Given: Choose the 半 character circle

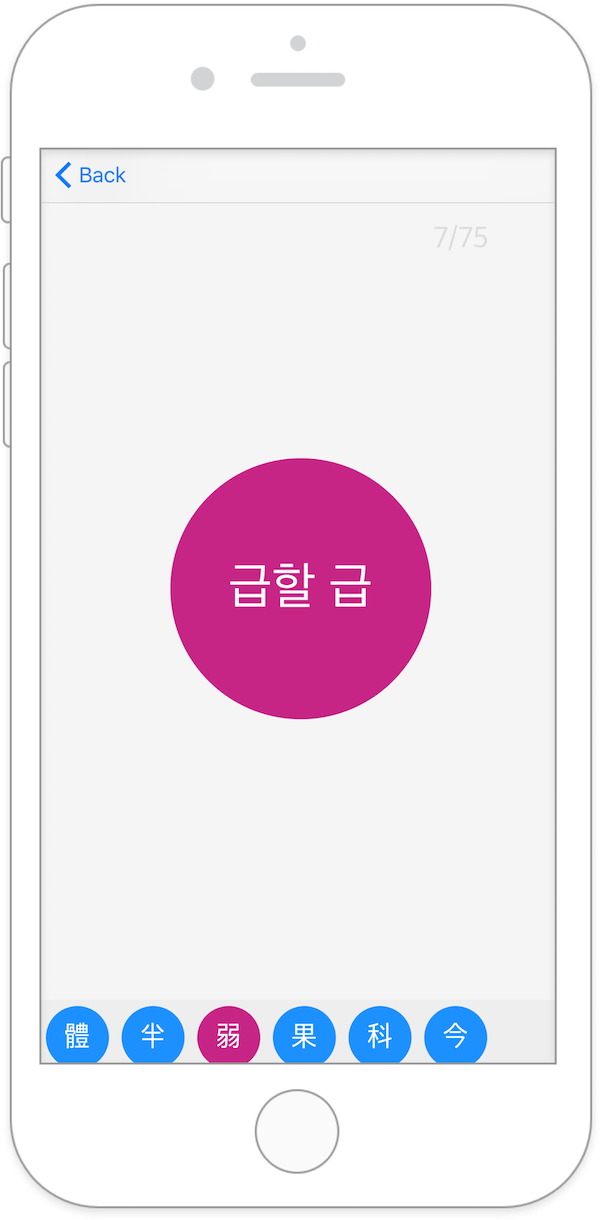Looking at the screenshot, I should pos(153,1035).
